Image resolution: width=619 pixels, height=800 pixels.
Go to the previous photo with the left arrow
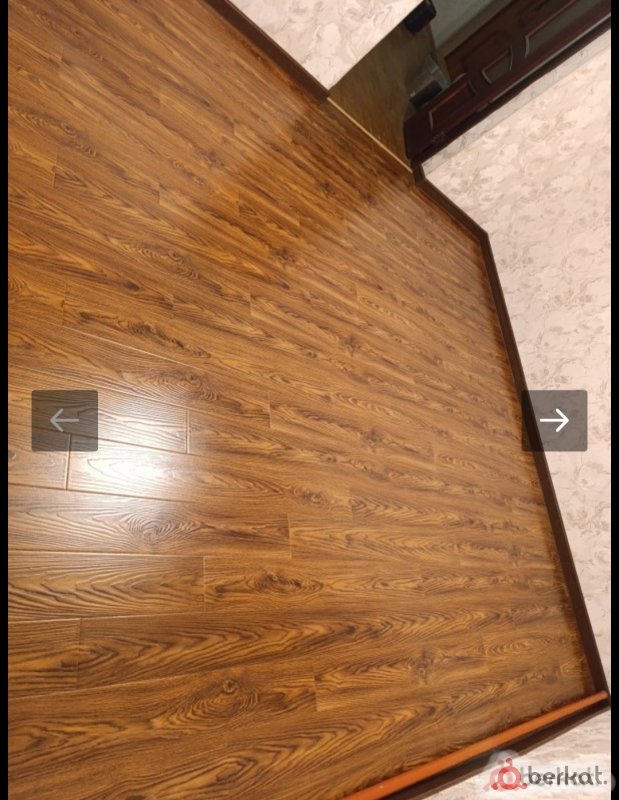[x=65, y=421]
